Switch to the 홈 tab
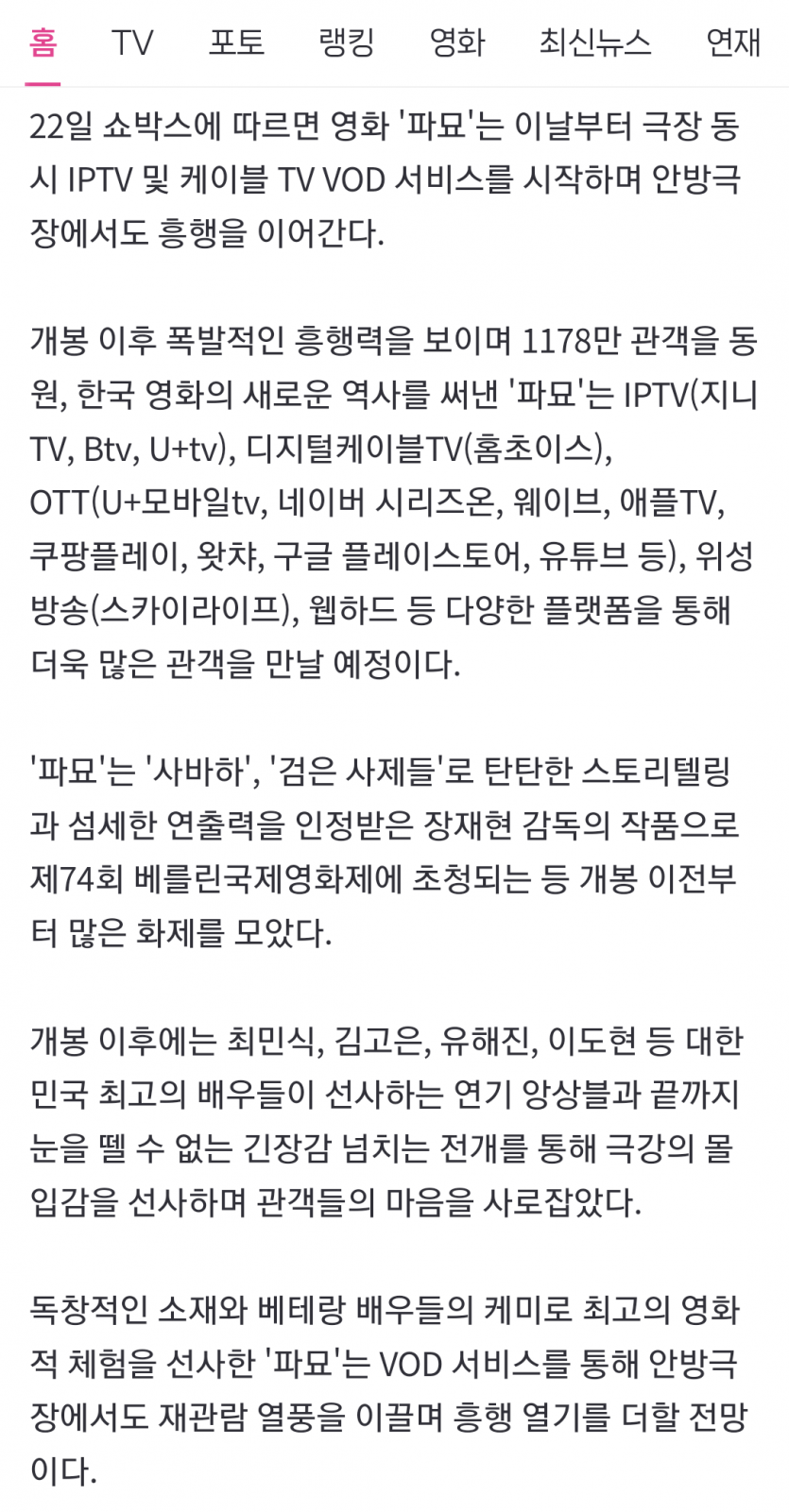789x1512 pixels. point(43,42)
